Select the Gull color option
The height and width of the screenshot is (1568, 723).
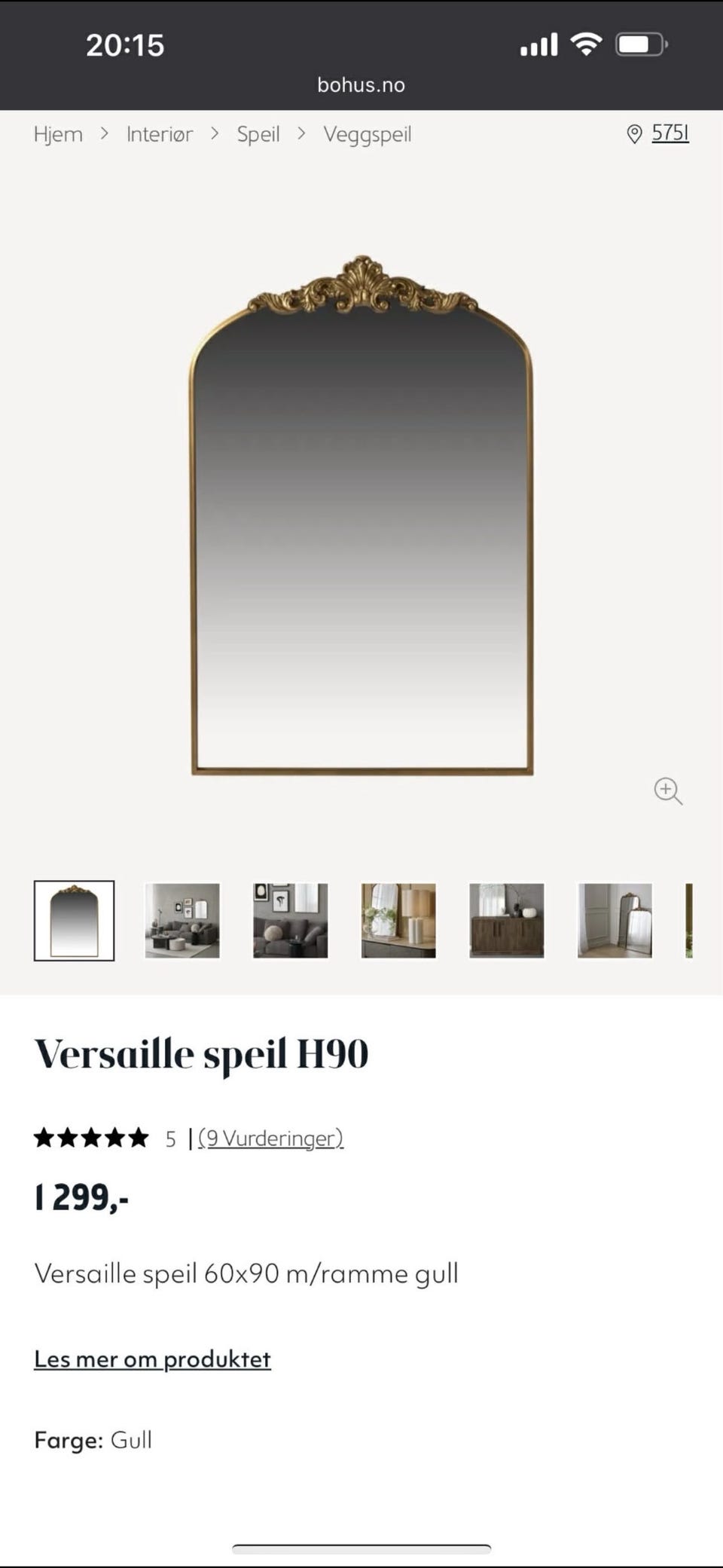coord(131,1439)
